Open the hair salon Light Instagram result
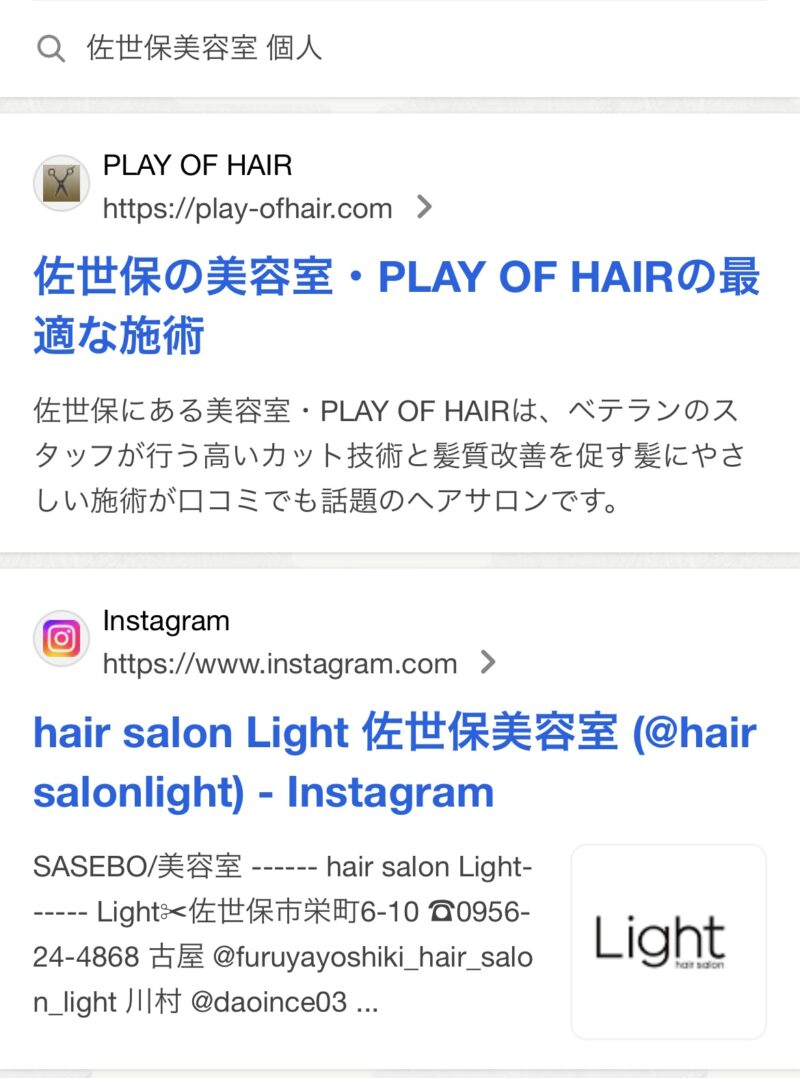800x1078 pixels. (394, 763)
